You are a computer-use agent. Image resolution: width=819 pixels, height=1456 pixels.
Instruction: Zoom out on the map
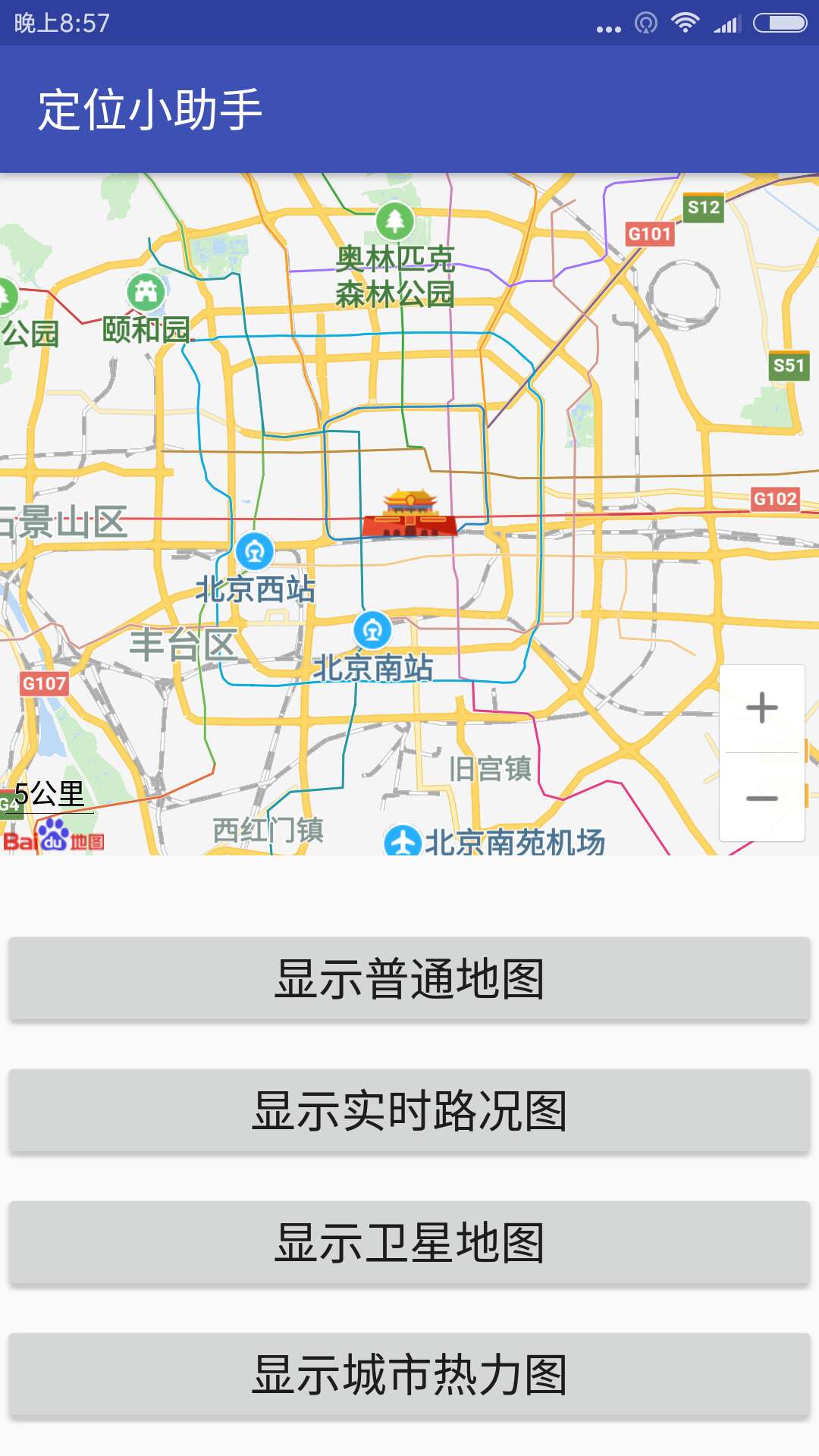coord(761,798)
